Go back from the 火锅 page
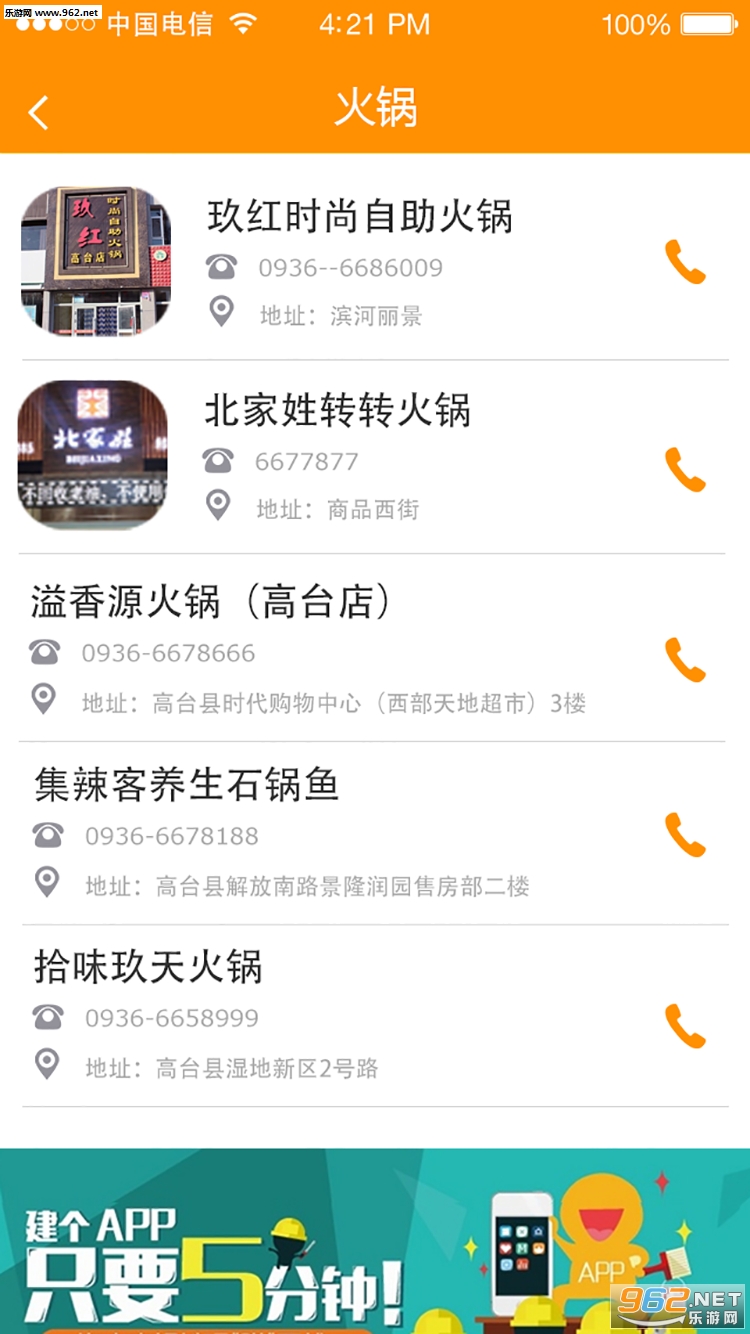Viewport: 750px width, 1334px height. (38, 112)
